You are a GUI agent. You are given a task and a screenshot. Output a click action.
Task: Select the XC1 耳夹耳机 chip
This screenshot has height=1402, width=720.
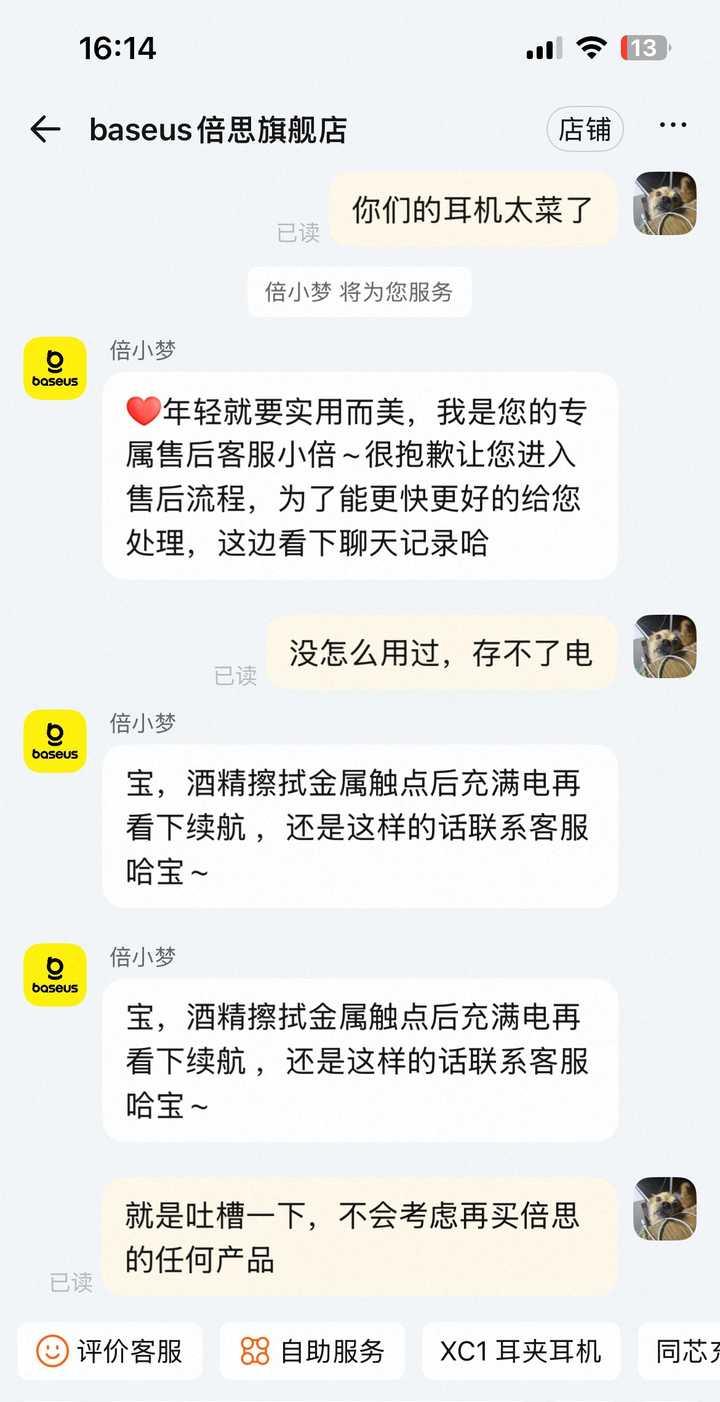pyautogui.click(x=521, y=1352)
